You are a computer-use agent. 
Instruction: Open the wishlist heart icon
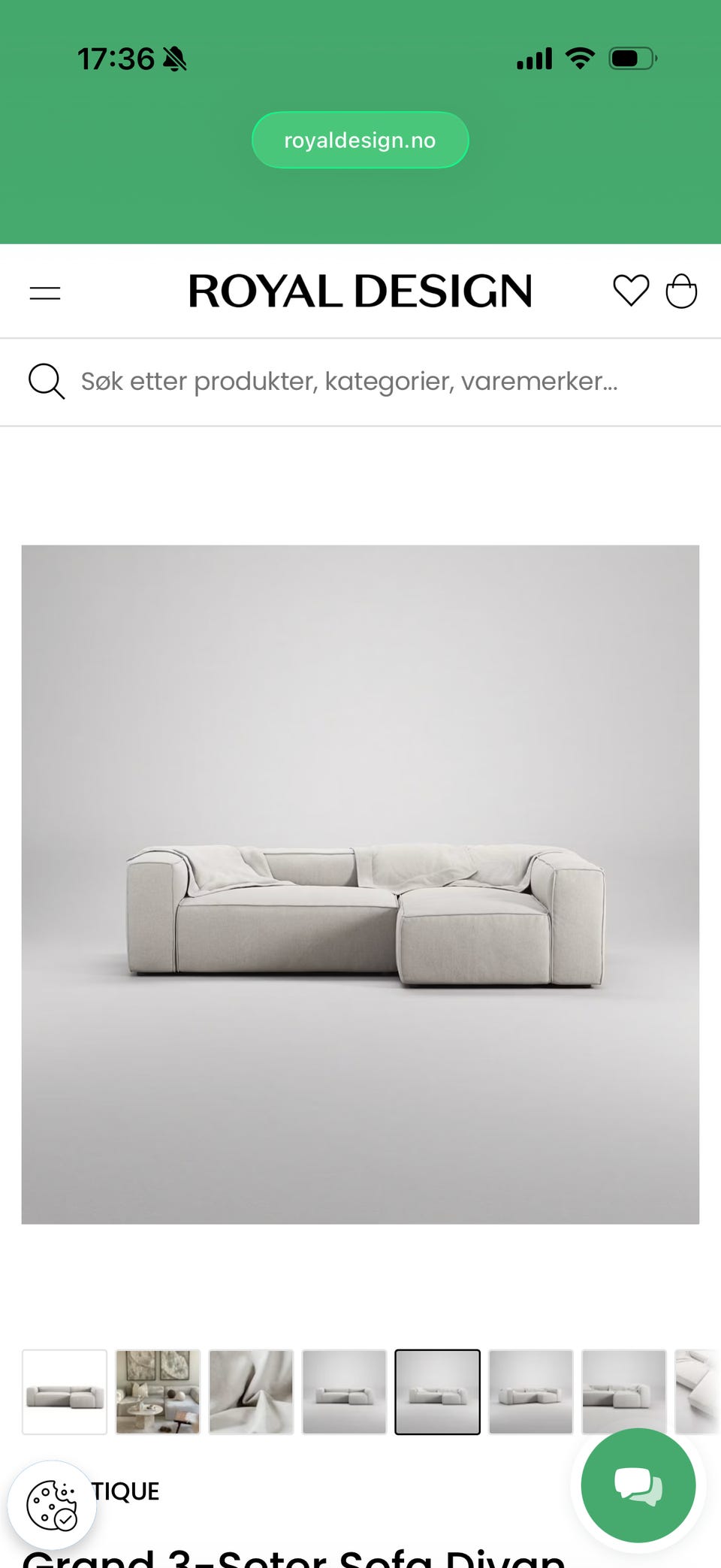[x=631, y=291]
